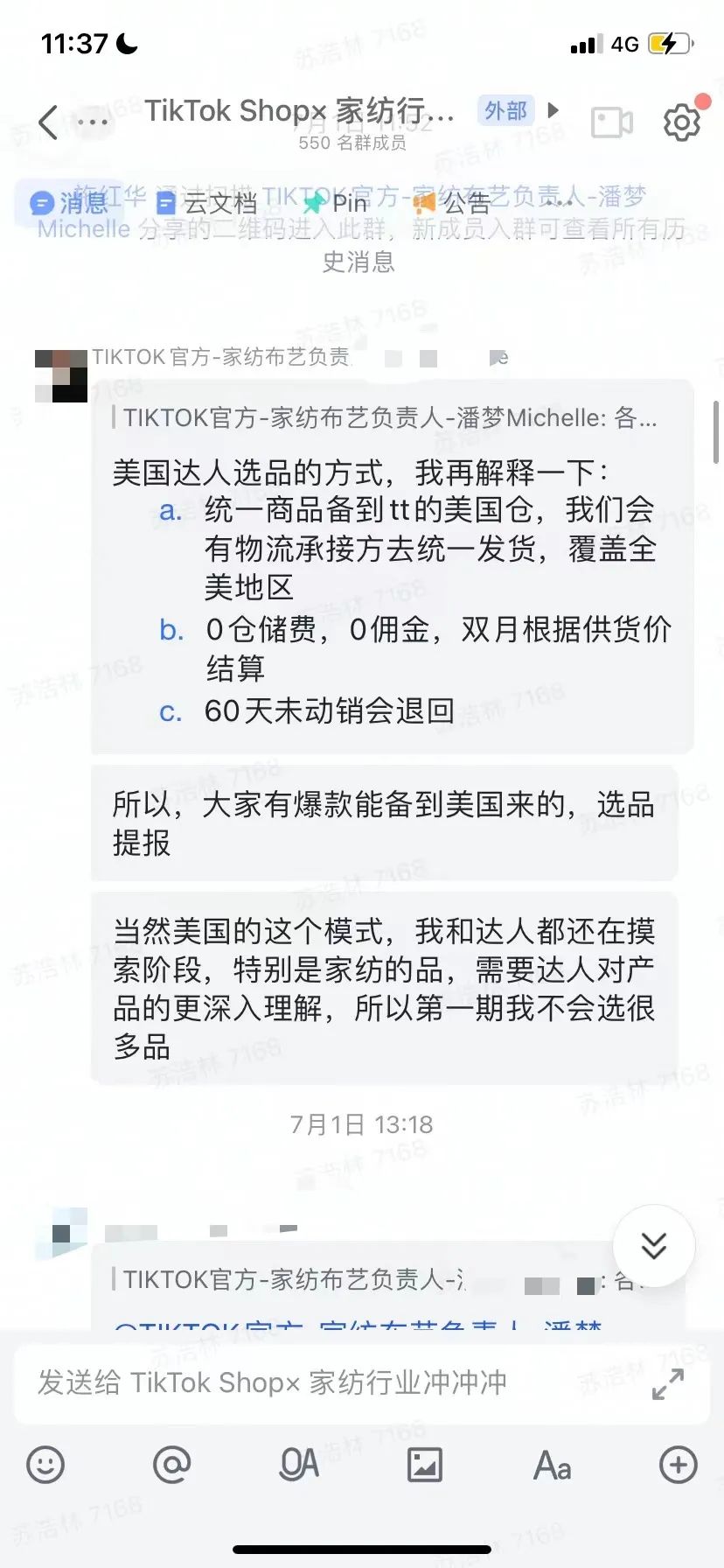
Task: Switch to the 消息 tab
Action: pos(68,203)
